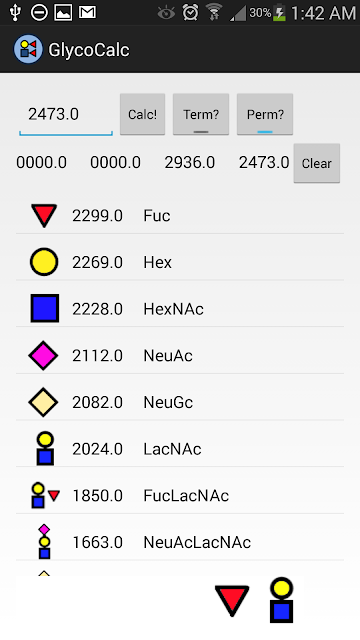Toggle the Term? button
Screen dimensions: 360x640
click(x=201, y=114)
